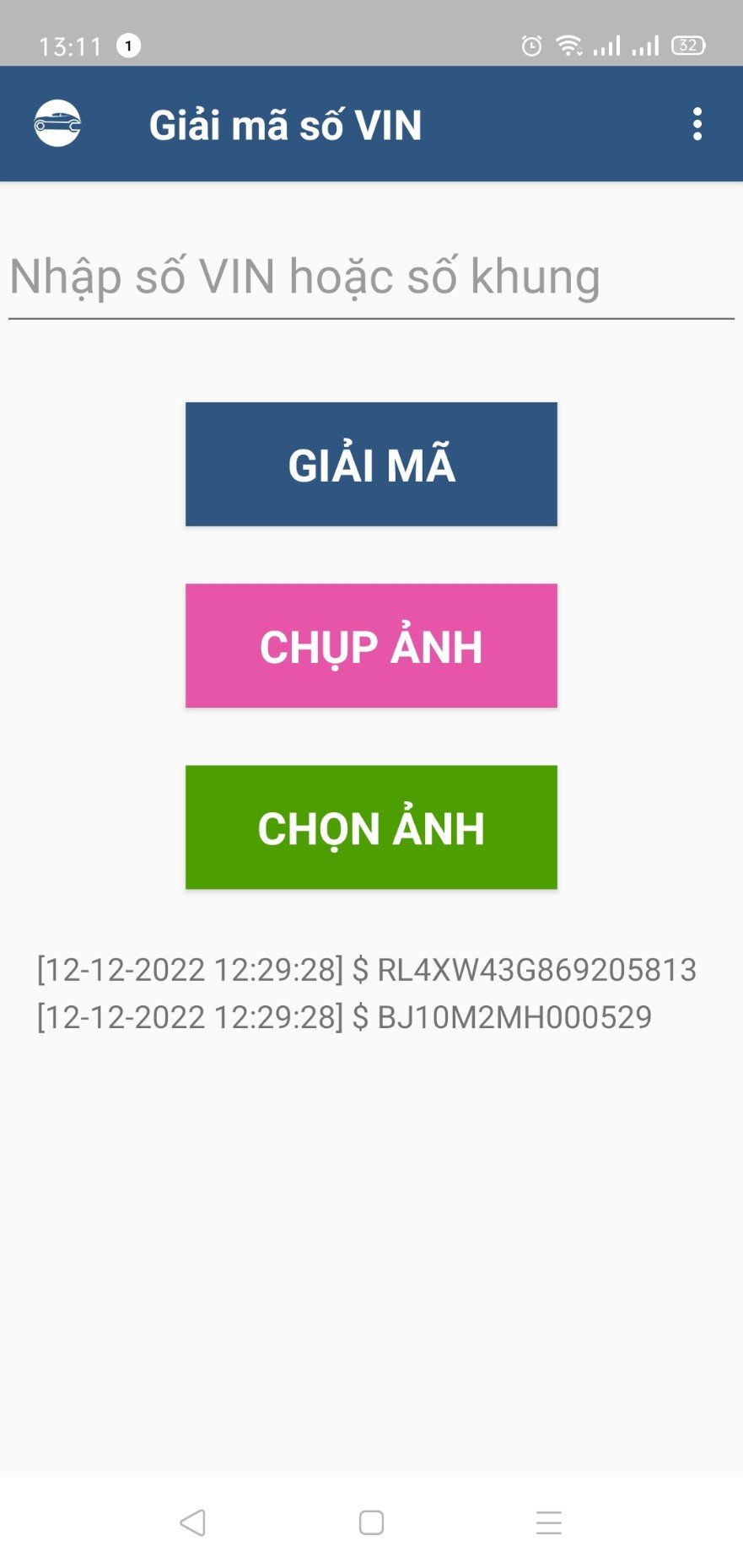Select the green CHỌN ẢNH button
Viewport: 743px width, 1568px height.
(371, 827)
